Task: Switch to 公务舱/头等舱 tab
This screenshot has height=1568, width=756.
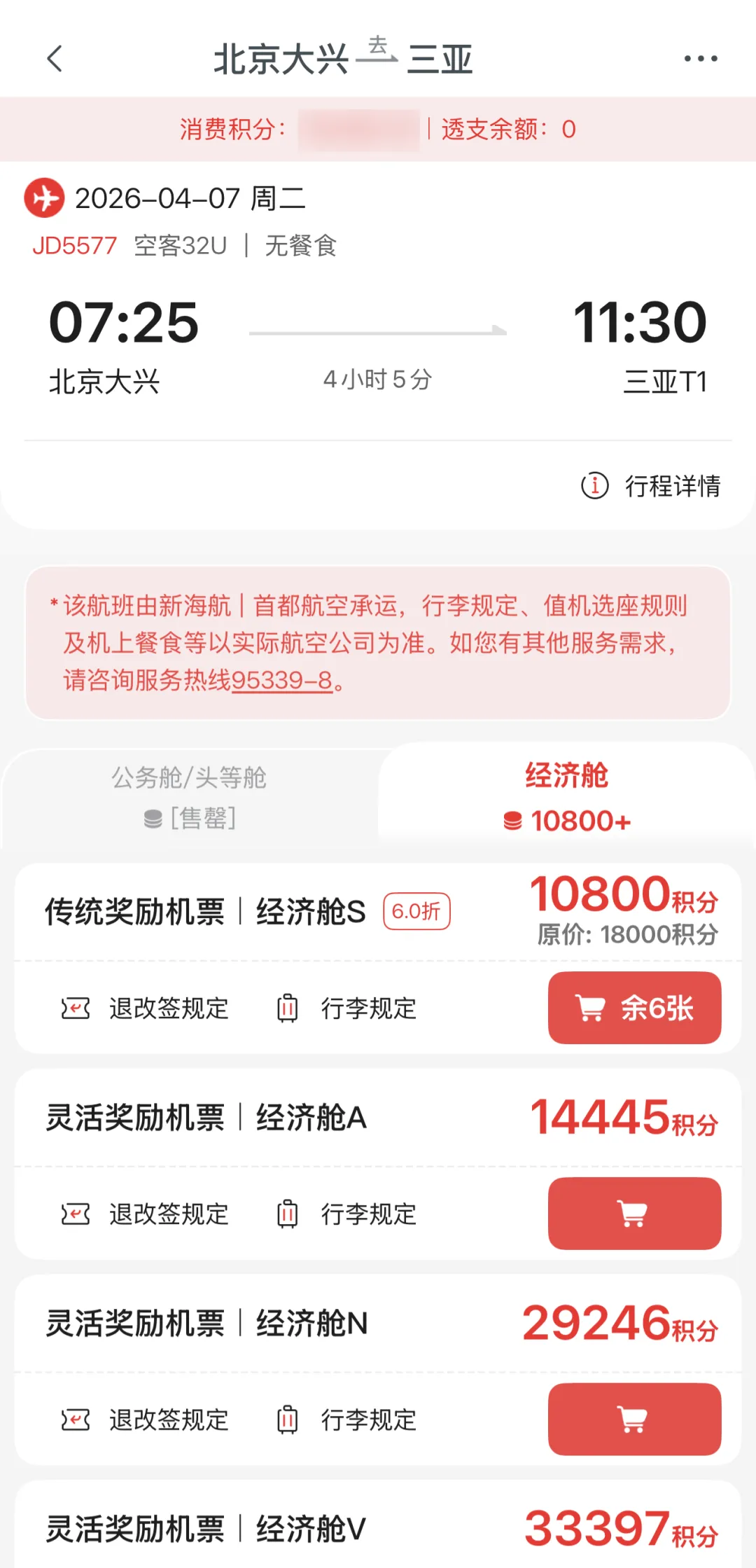Action: pos(190,797)
